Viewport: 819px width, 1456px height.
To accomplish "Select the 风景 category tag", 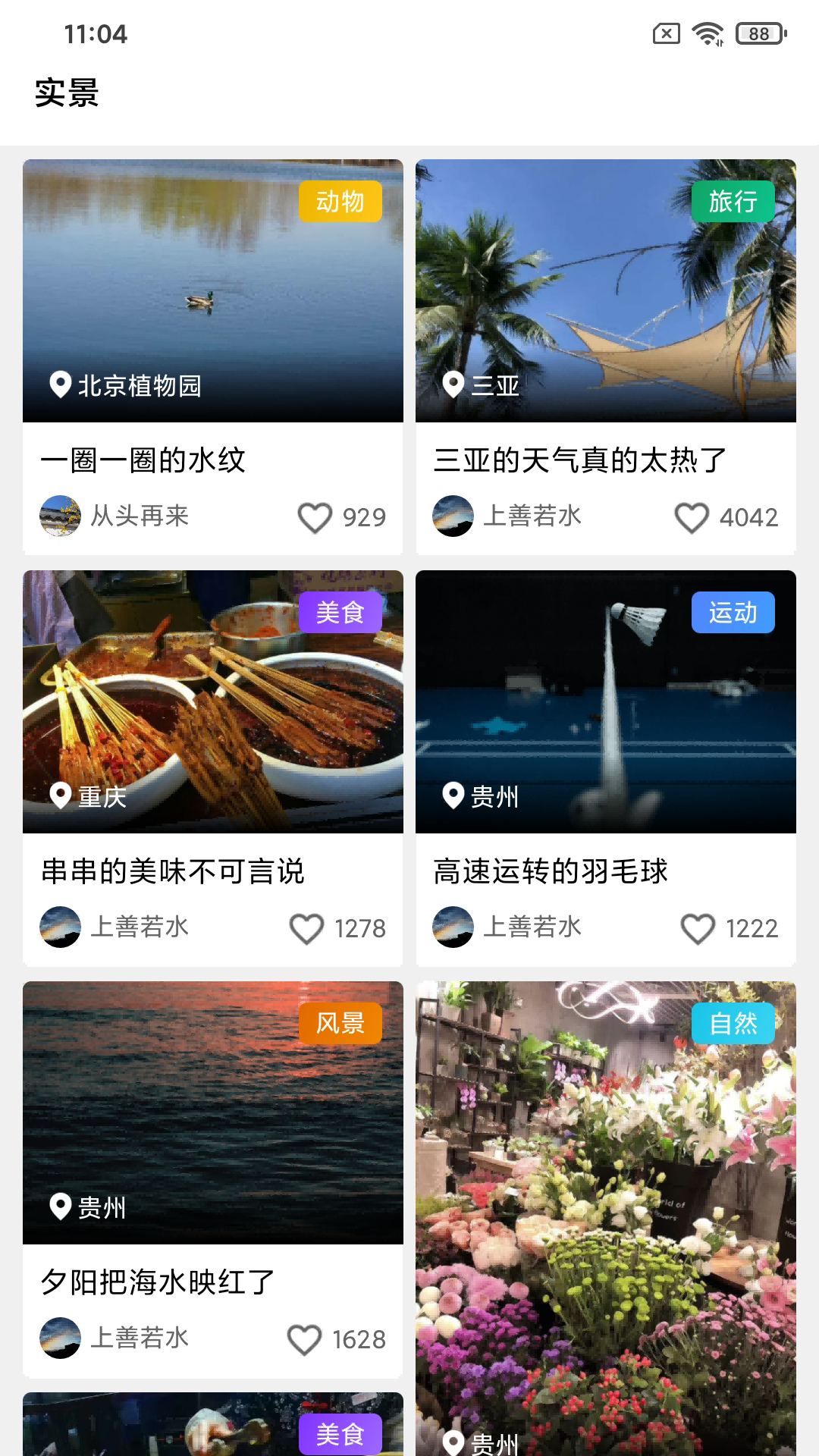I will click(x=340, y=1023).
